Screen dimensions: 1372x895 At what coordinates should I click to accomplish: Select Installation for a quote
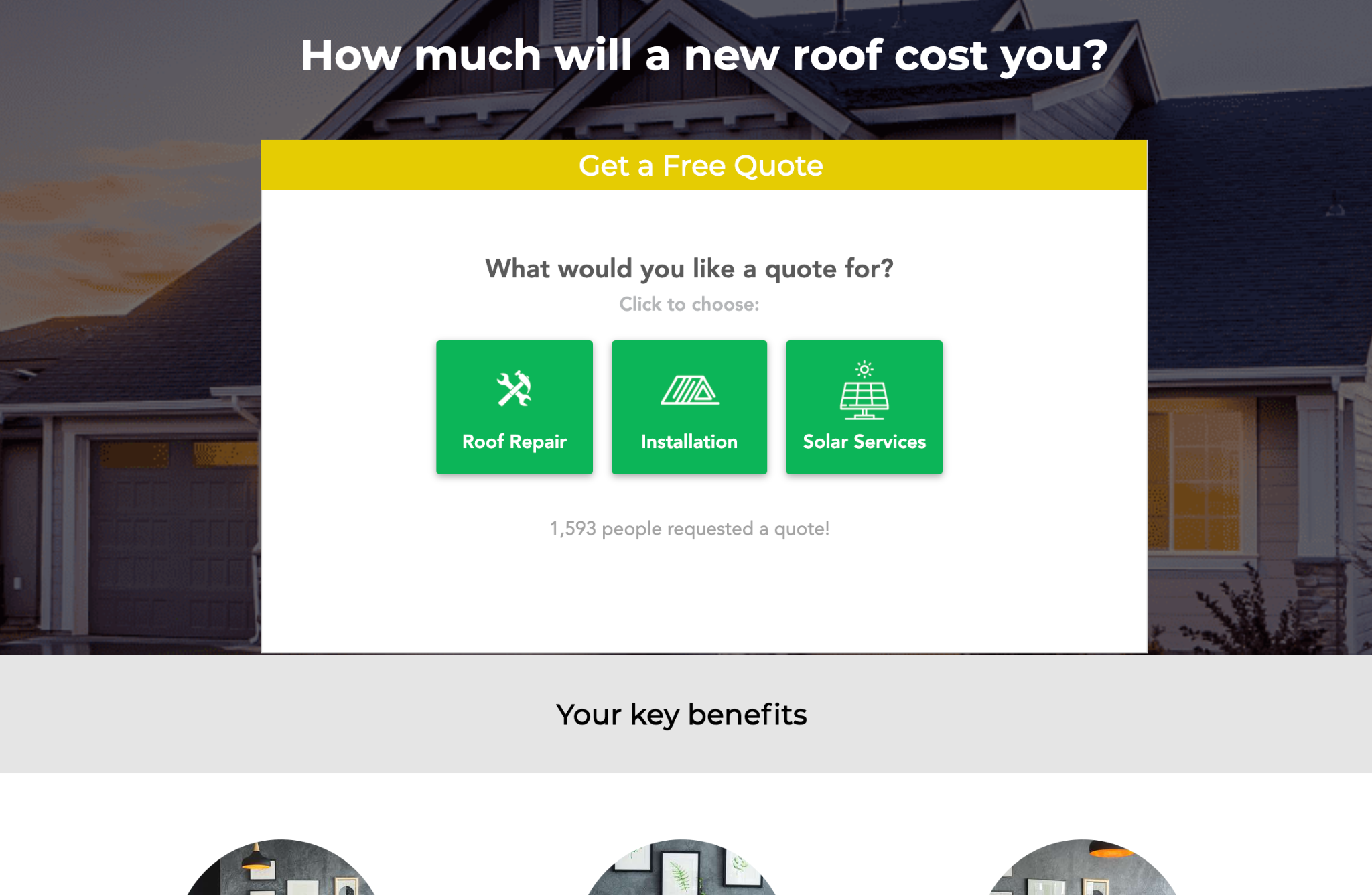pyautogui.click(x=689, y=407)
